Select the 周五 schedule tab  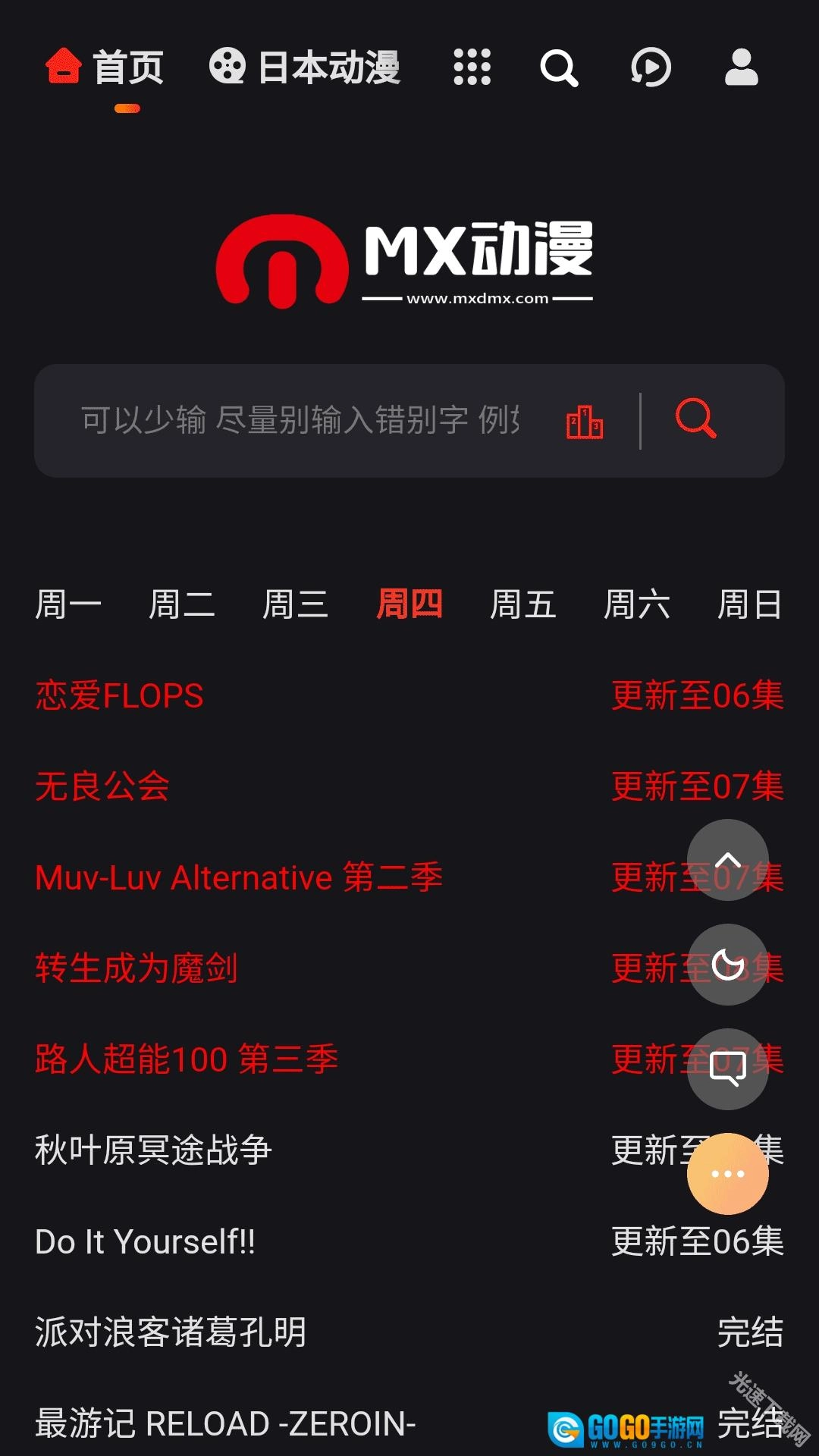pyautogui.click(x=523, y=605)
